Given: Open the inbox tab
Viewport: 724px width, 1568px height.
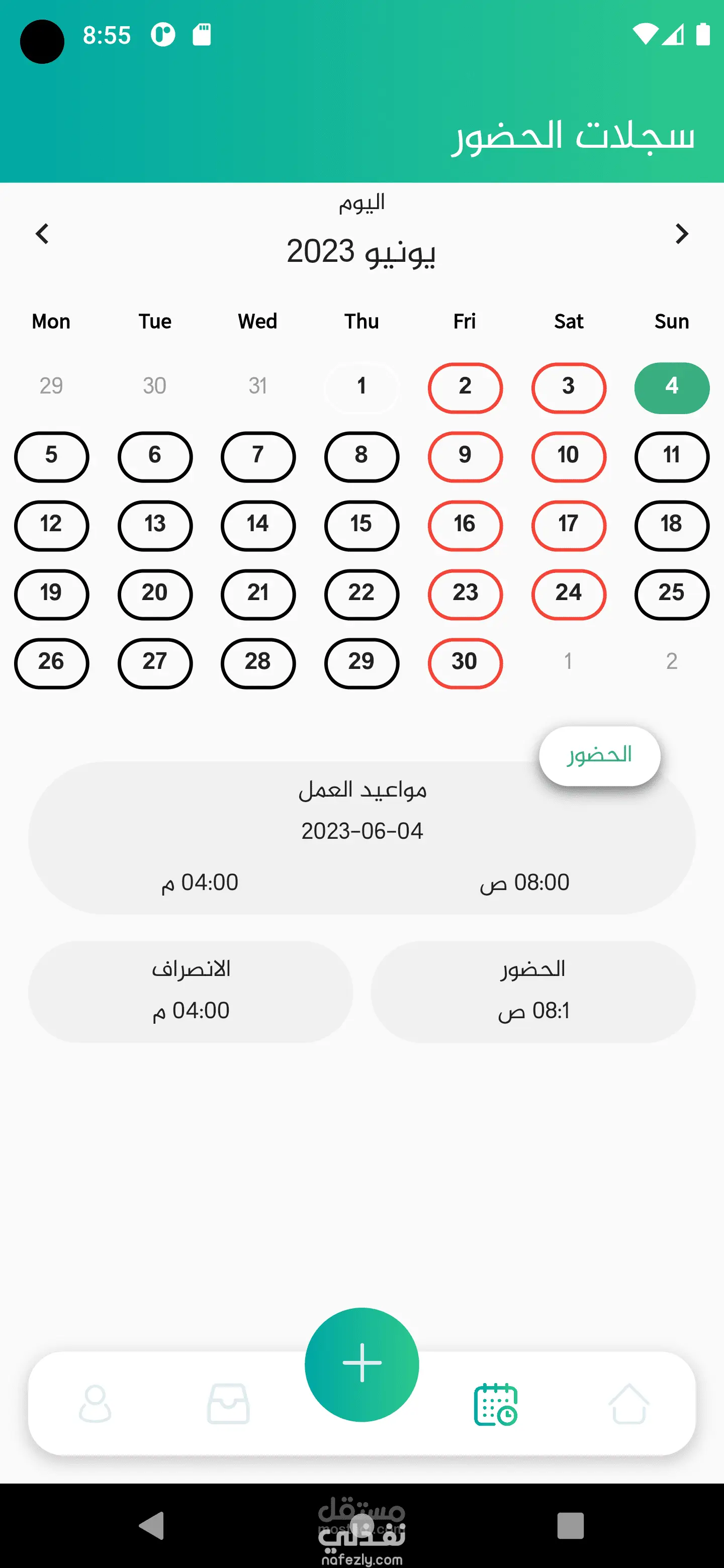Looking at the screenshot, I should [x=228, y=1404].
